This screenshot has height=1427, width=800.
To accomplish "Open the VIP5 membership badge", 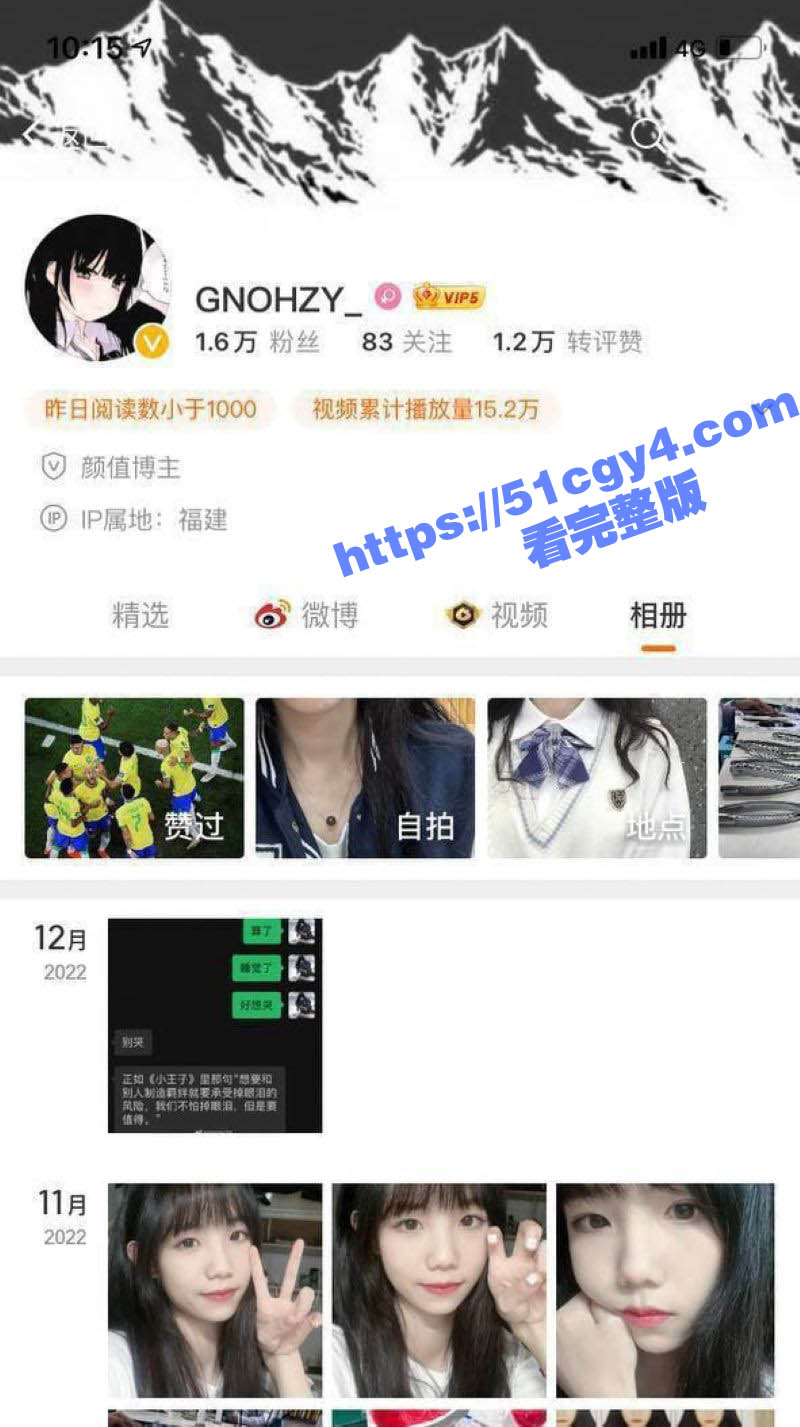I will click(449, 297).
